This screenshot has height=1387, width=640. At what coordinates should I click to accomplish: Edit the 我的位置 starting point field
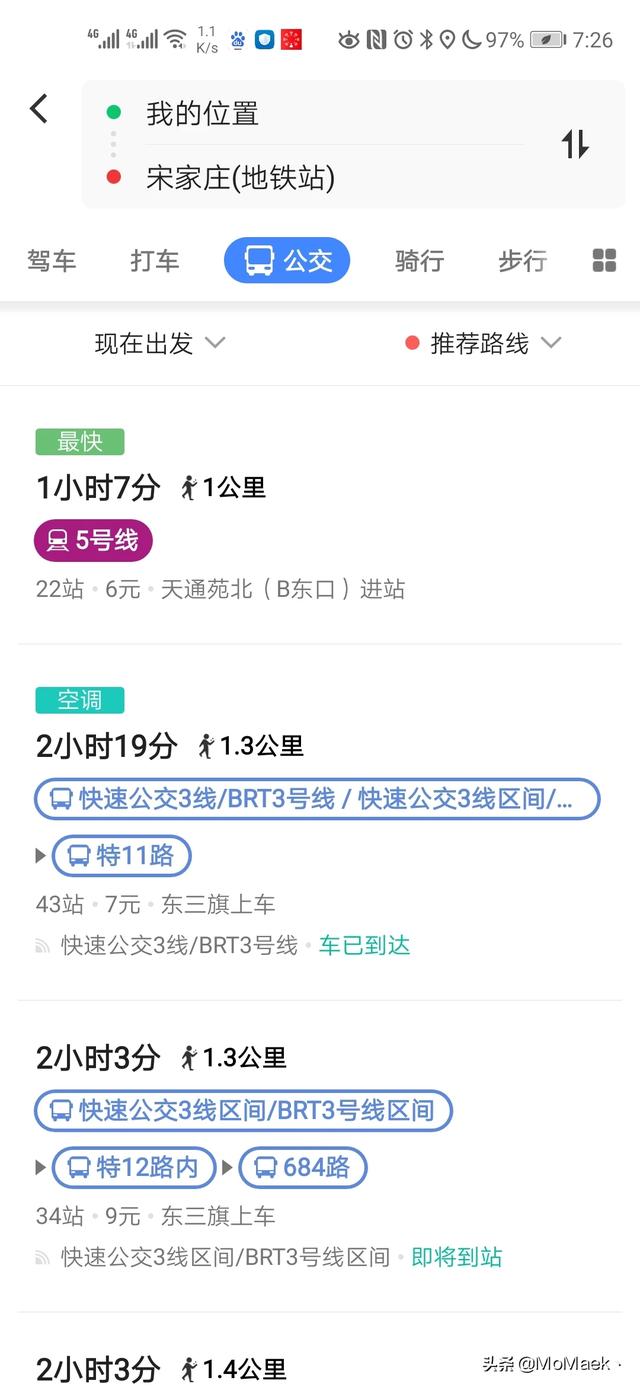pos(320,113)
